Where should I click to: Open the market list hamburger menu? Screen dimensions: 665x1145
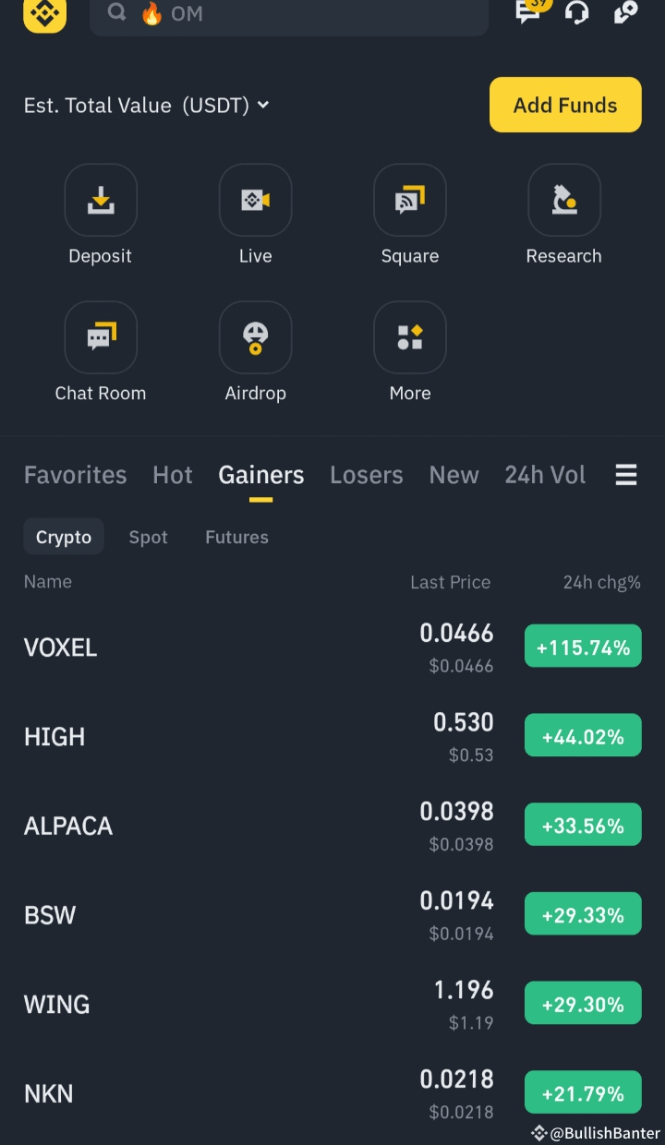tap(626, 475)
